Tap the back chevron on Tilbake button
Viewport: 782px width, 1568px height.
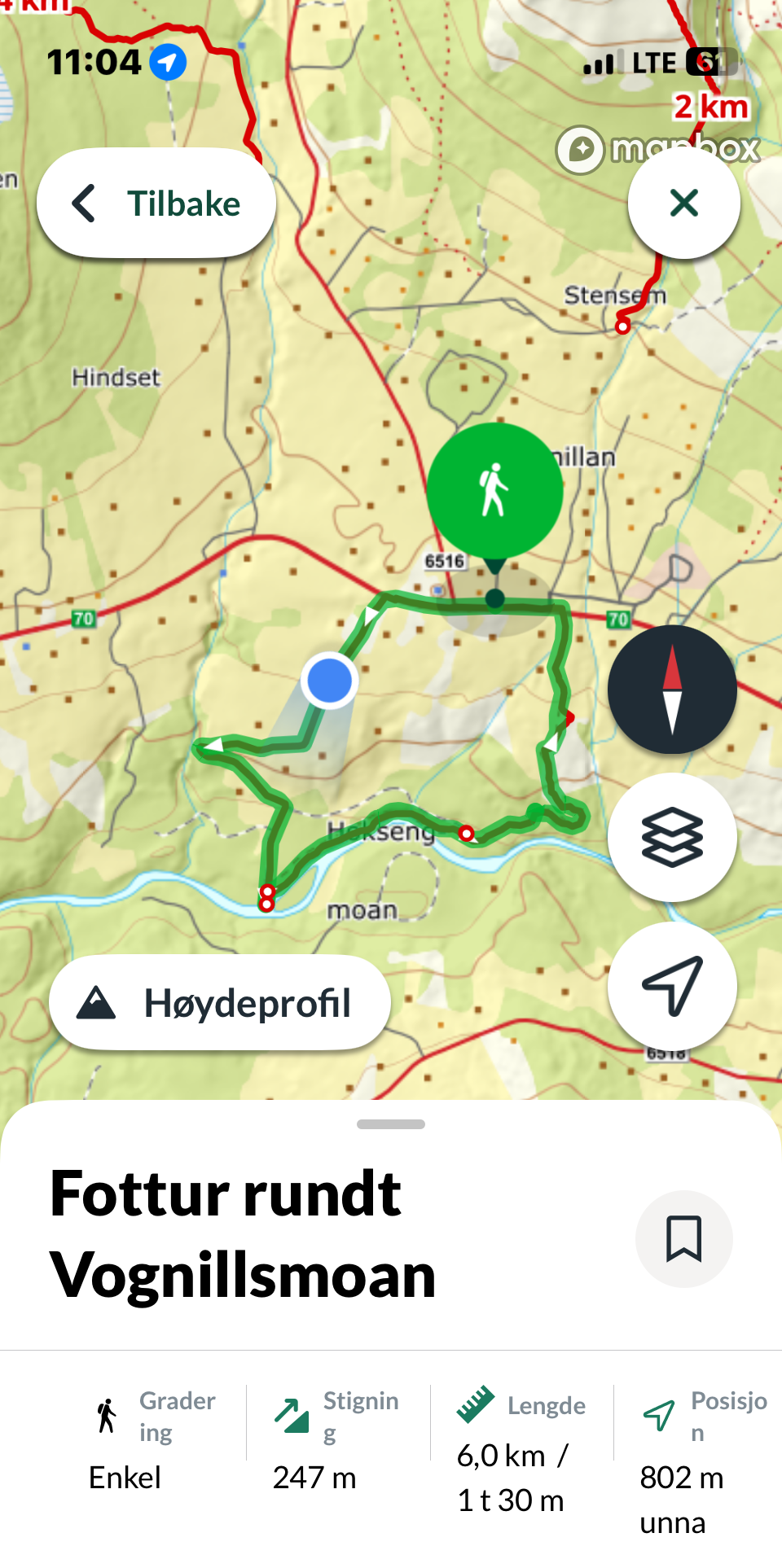pyautogui.click(x=82, y=203)
